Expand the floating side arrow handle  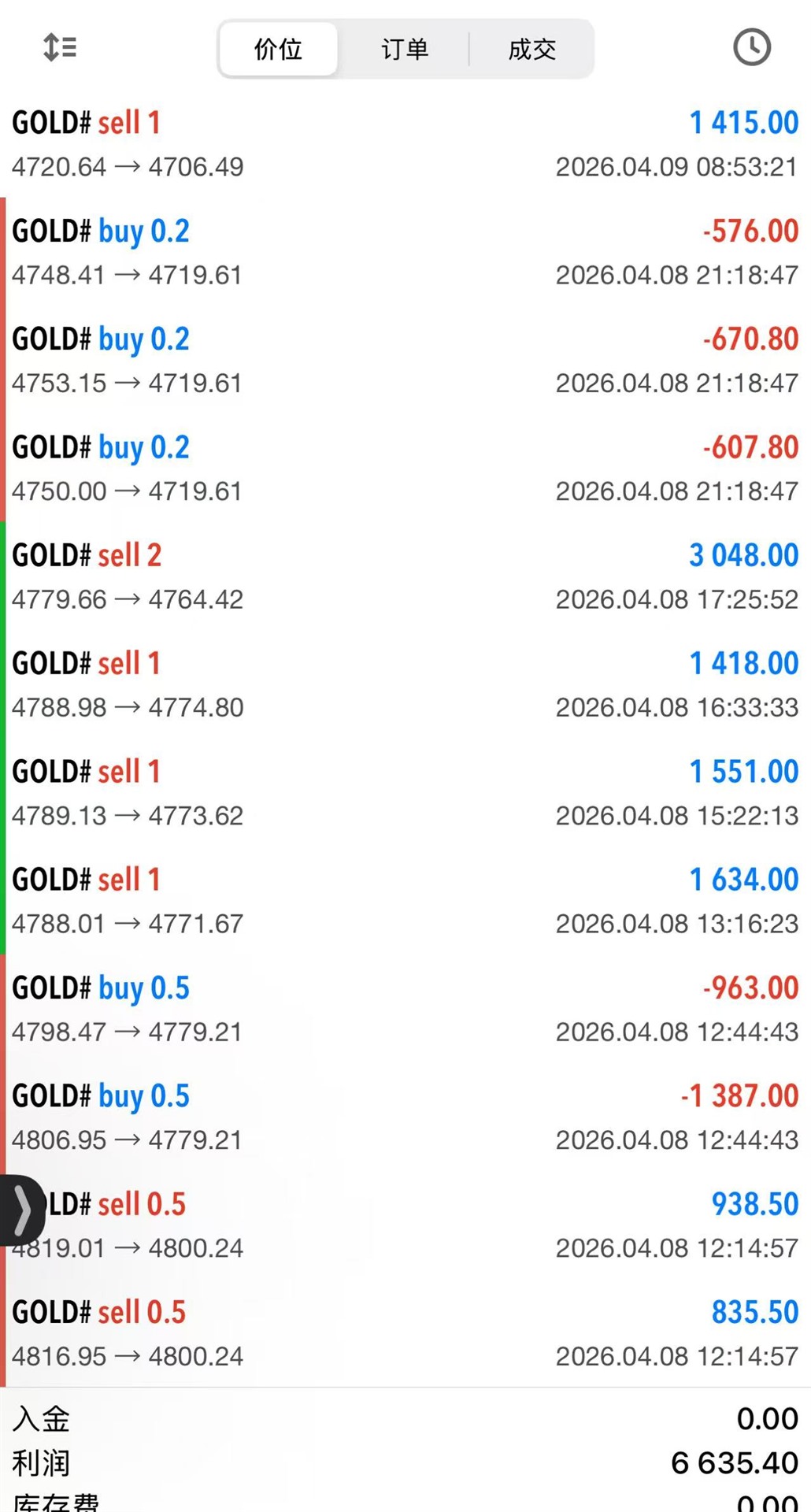(21, 1210)
